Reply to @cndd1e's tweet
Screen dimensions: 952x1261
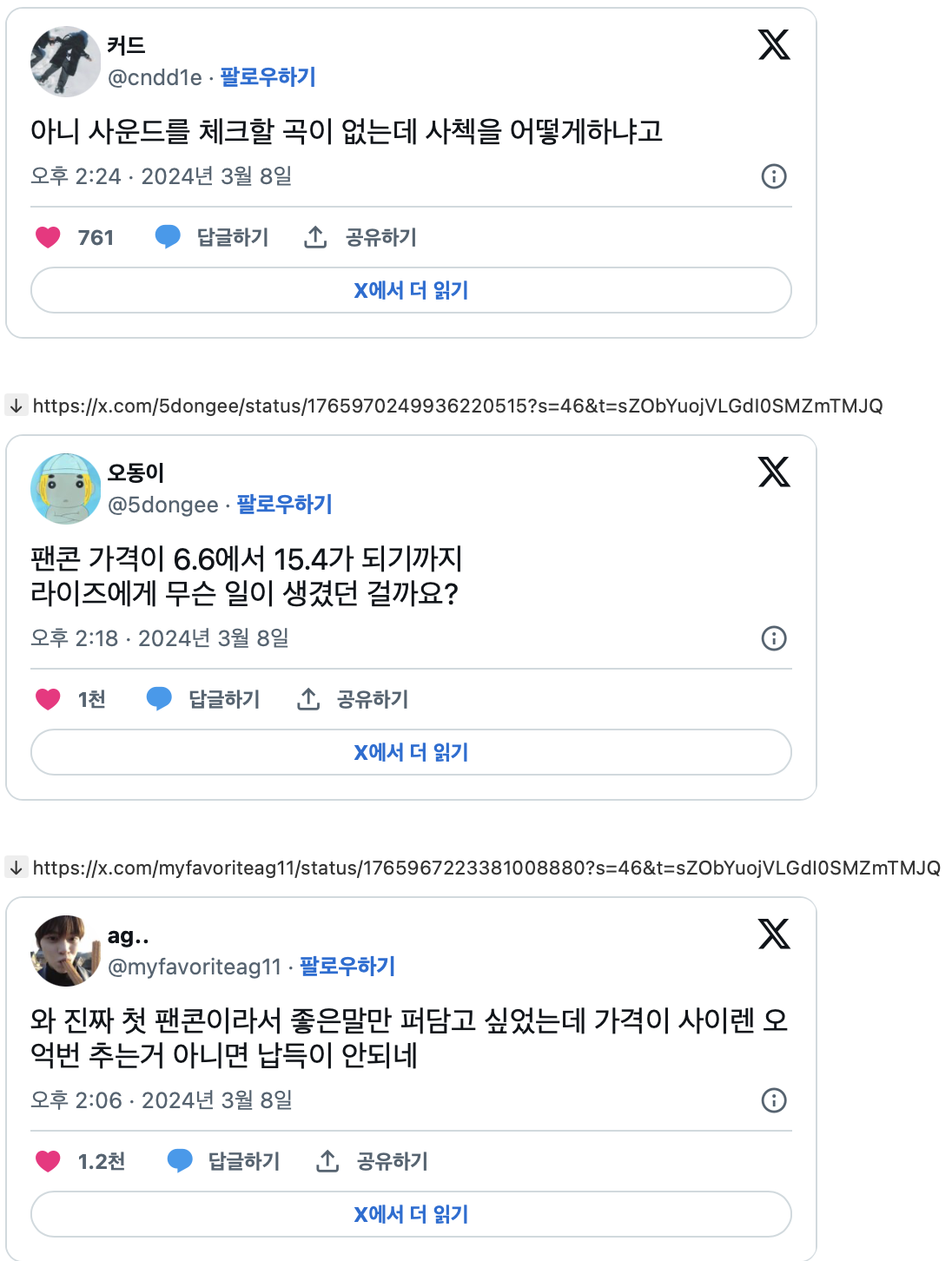coord(213,237)
